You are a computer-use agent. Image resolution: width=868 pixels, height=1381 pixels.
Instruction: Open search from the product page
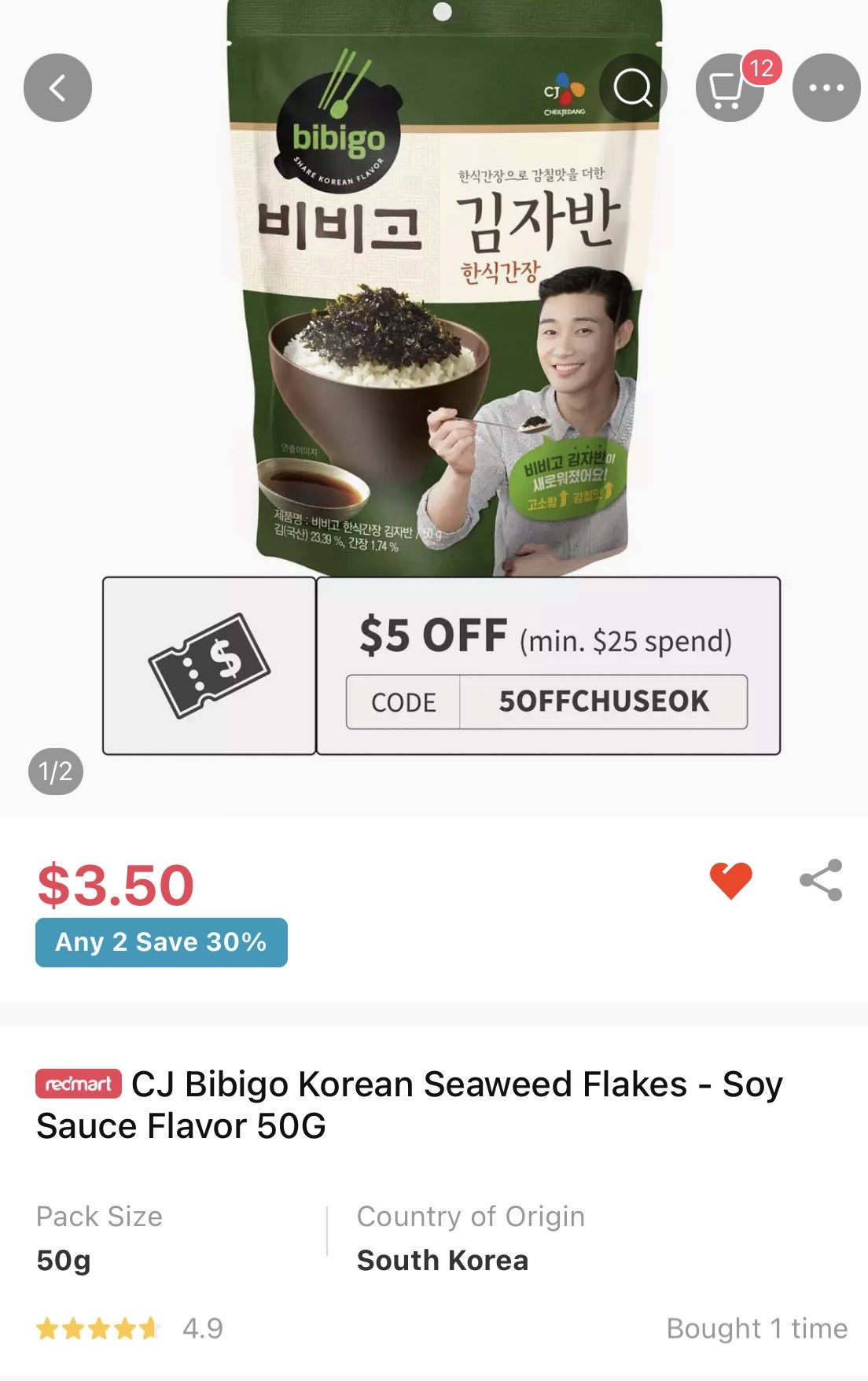(633, 87)
